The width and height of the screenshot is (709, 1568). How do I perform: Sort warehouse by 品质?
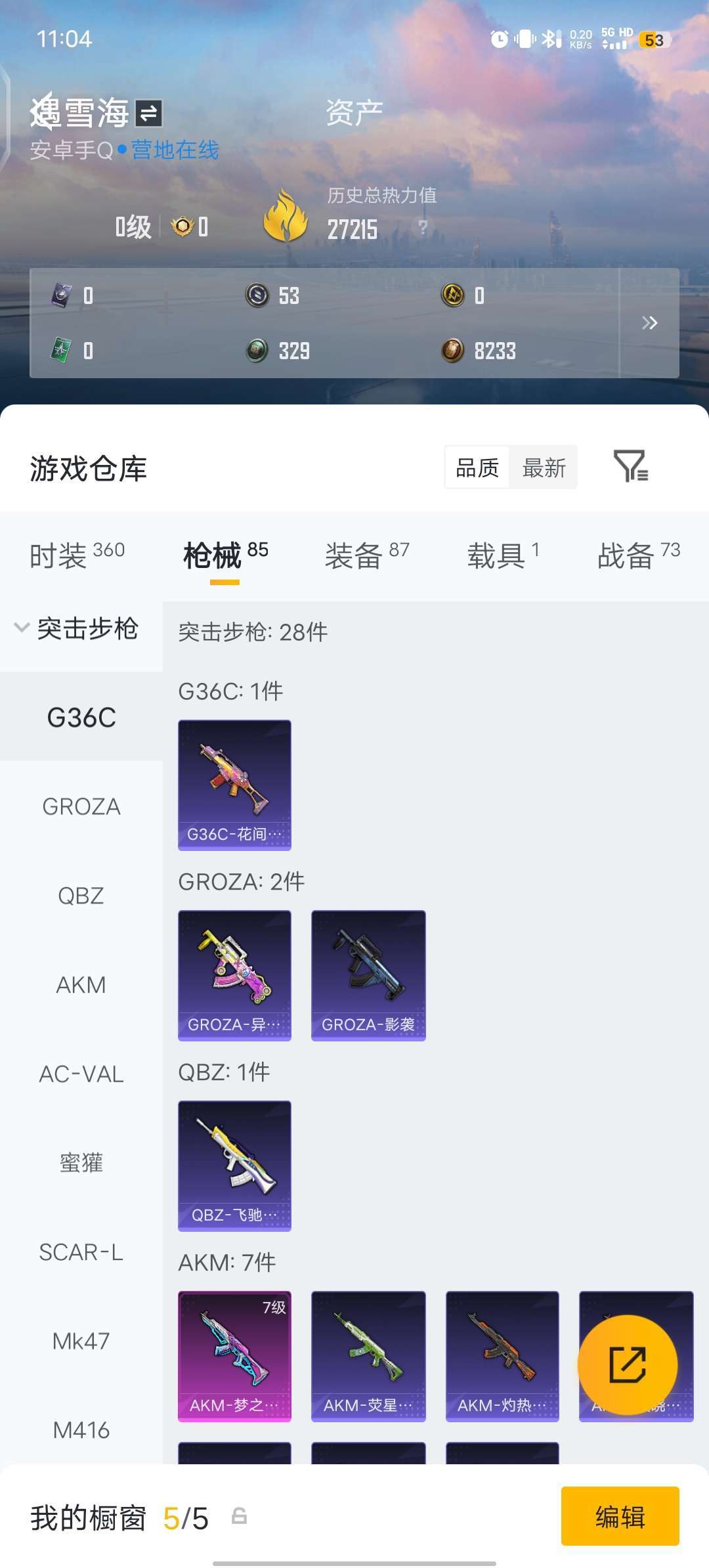[x=477, y=468]
